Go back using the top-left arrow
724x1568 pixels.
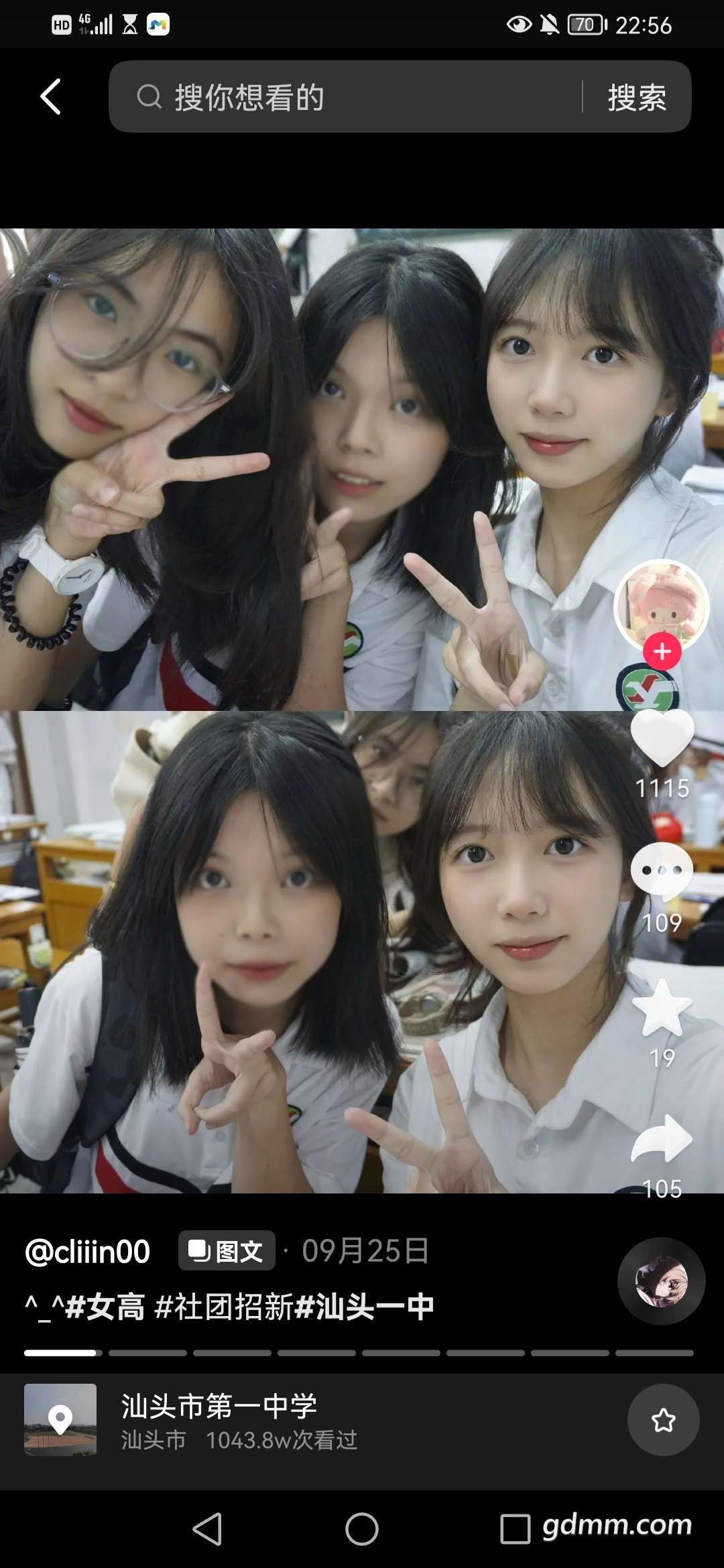pyautogui.click(x=51, y=96)
